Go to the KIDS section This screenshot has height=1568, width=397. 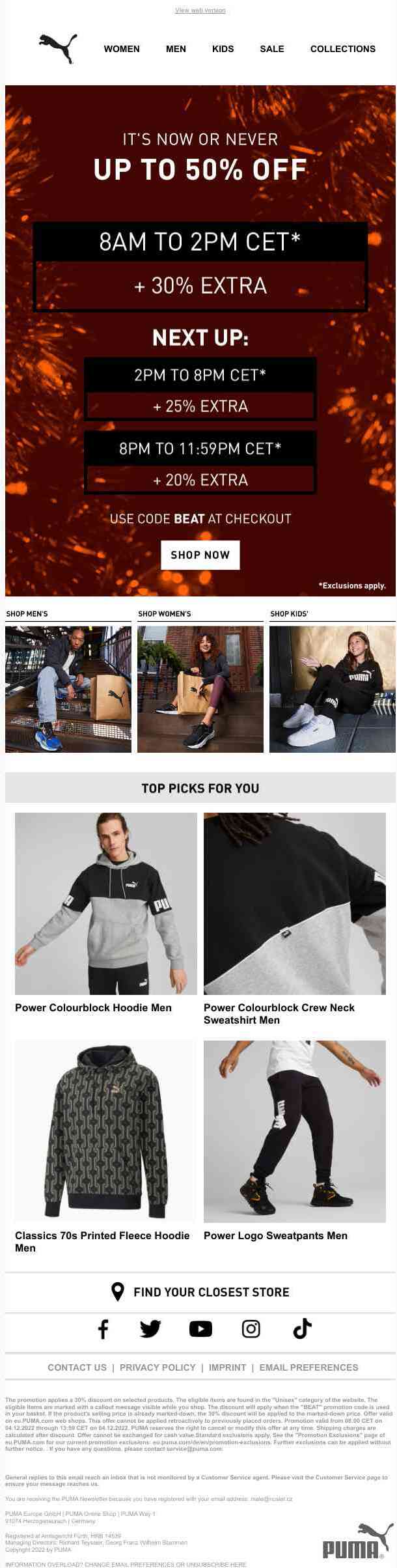223,49
